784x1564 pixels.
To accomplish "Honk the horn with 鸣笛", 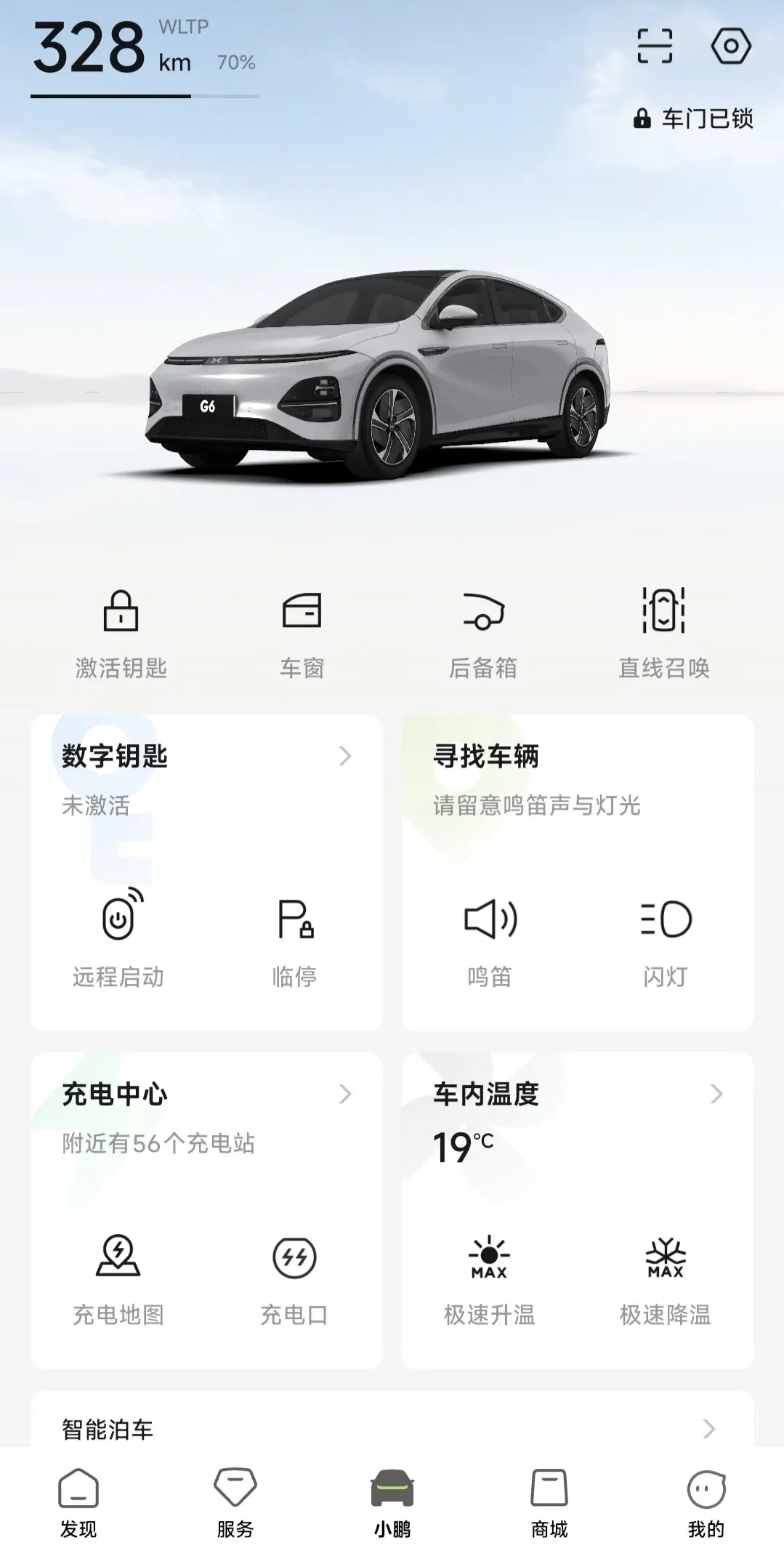I will [x=490, y=938].
